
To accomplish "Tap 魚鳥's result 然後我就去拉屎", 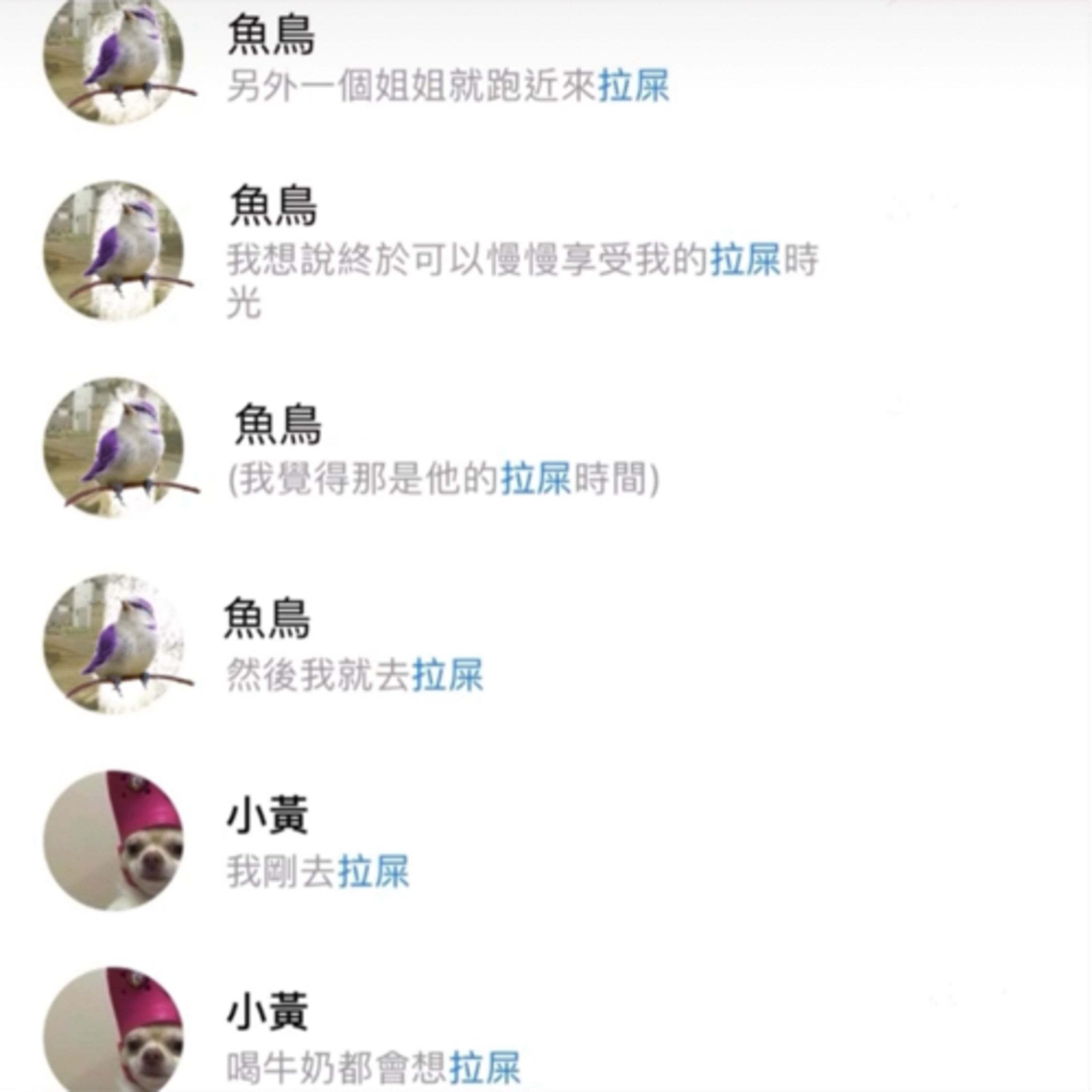I will coord(355,674).
